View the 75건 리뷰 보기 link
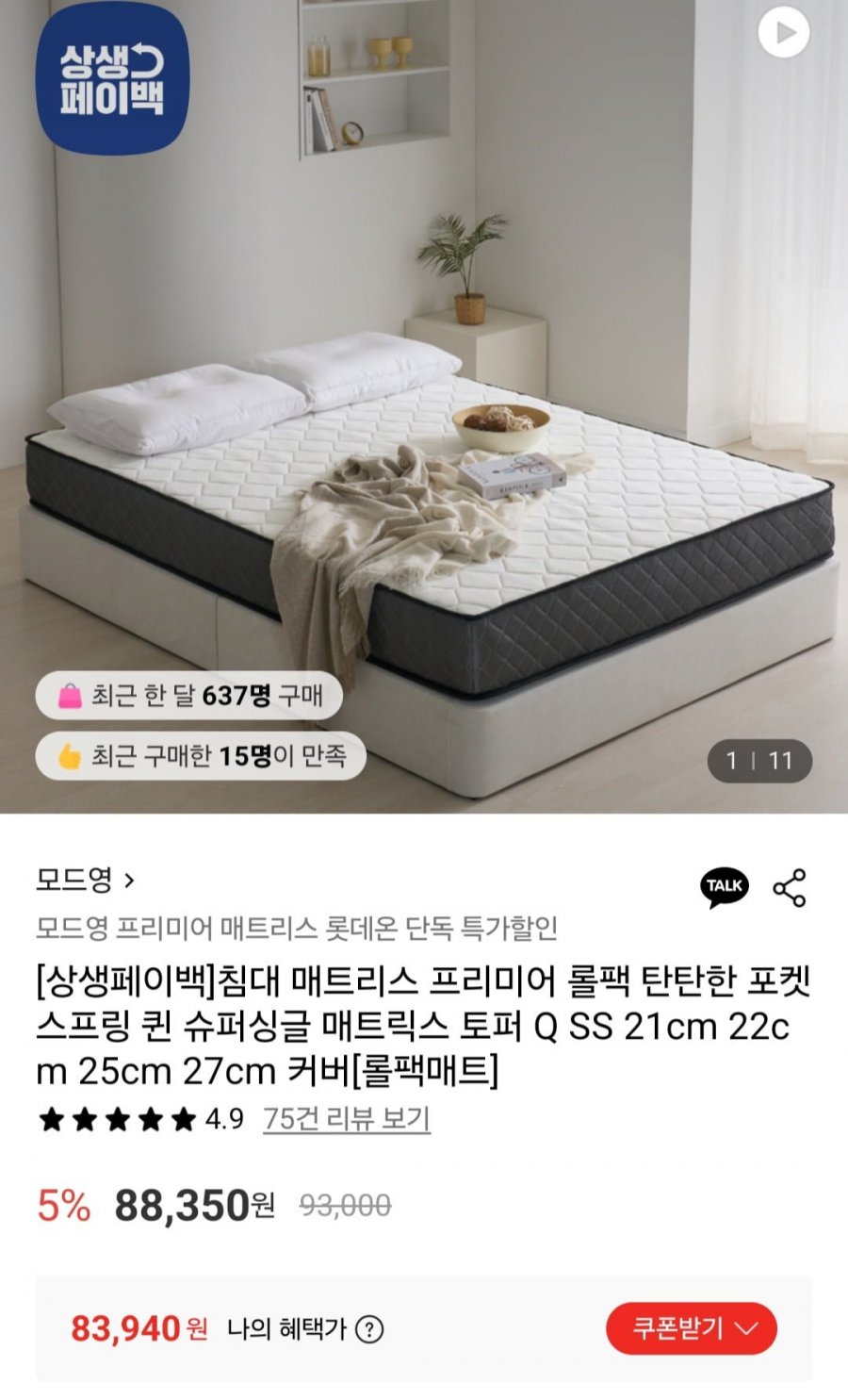Viewport: 848px width, 1400px height. click(346, 1119)
